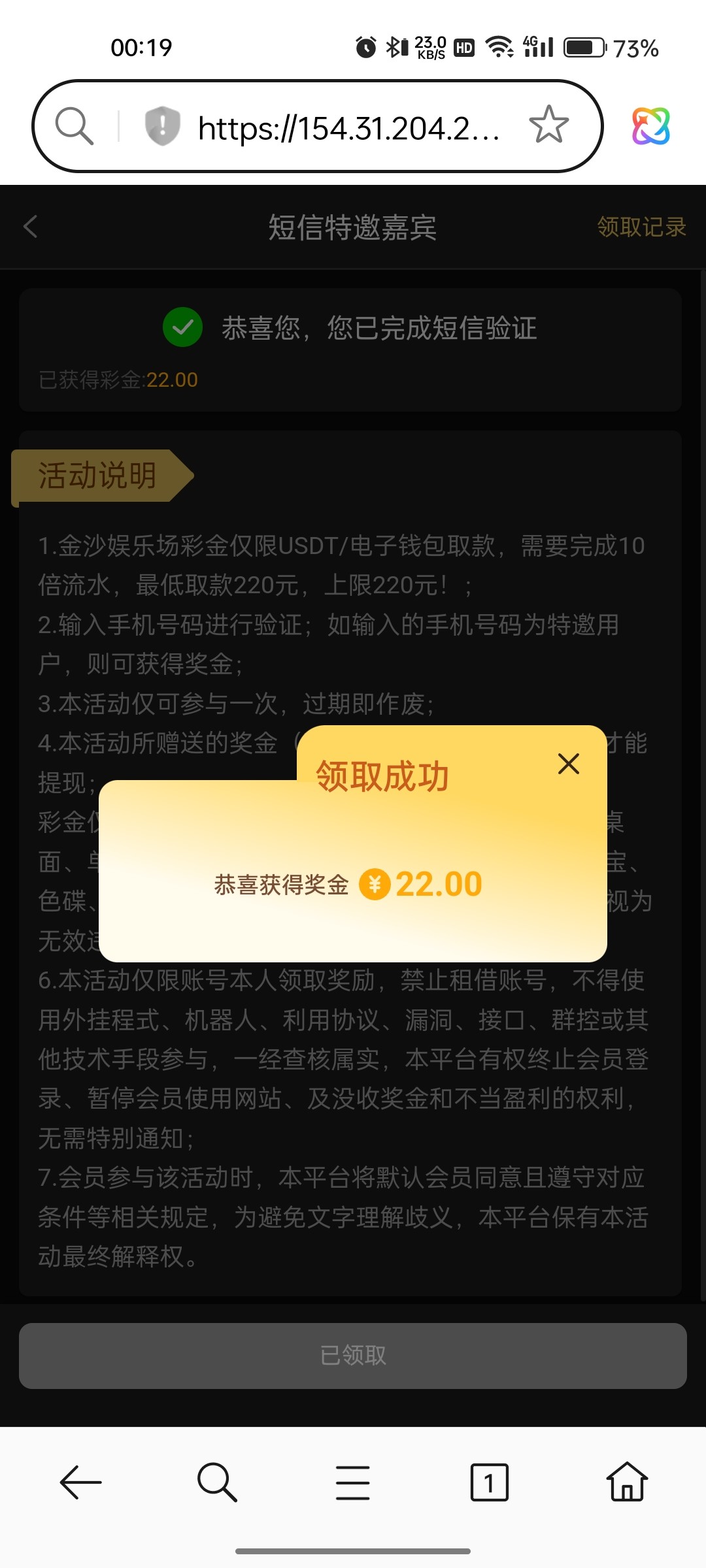This screenshot has width=706, height=1568.
Task: Open search from browser bottom toolbar
Action: (x=216, y=1482)
